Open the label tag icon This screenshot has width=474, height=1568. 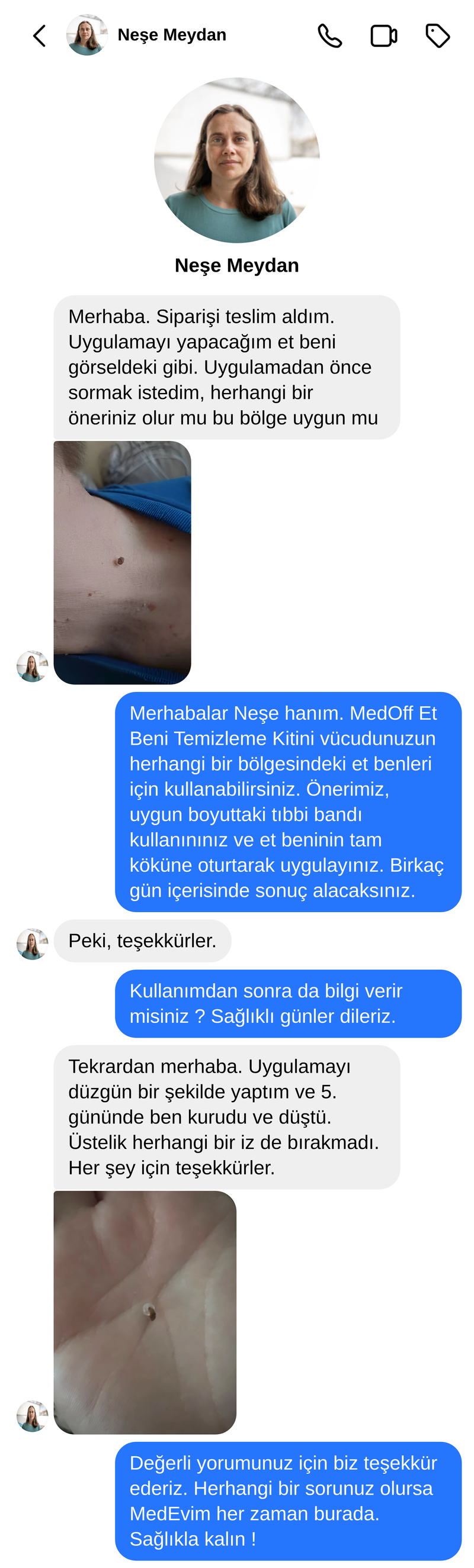point(437,36)
